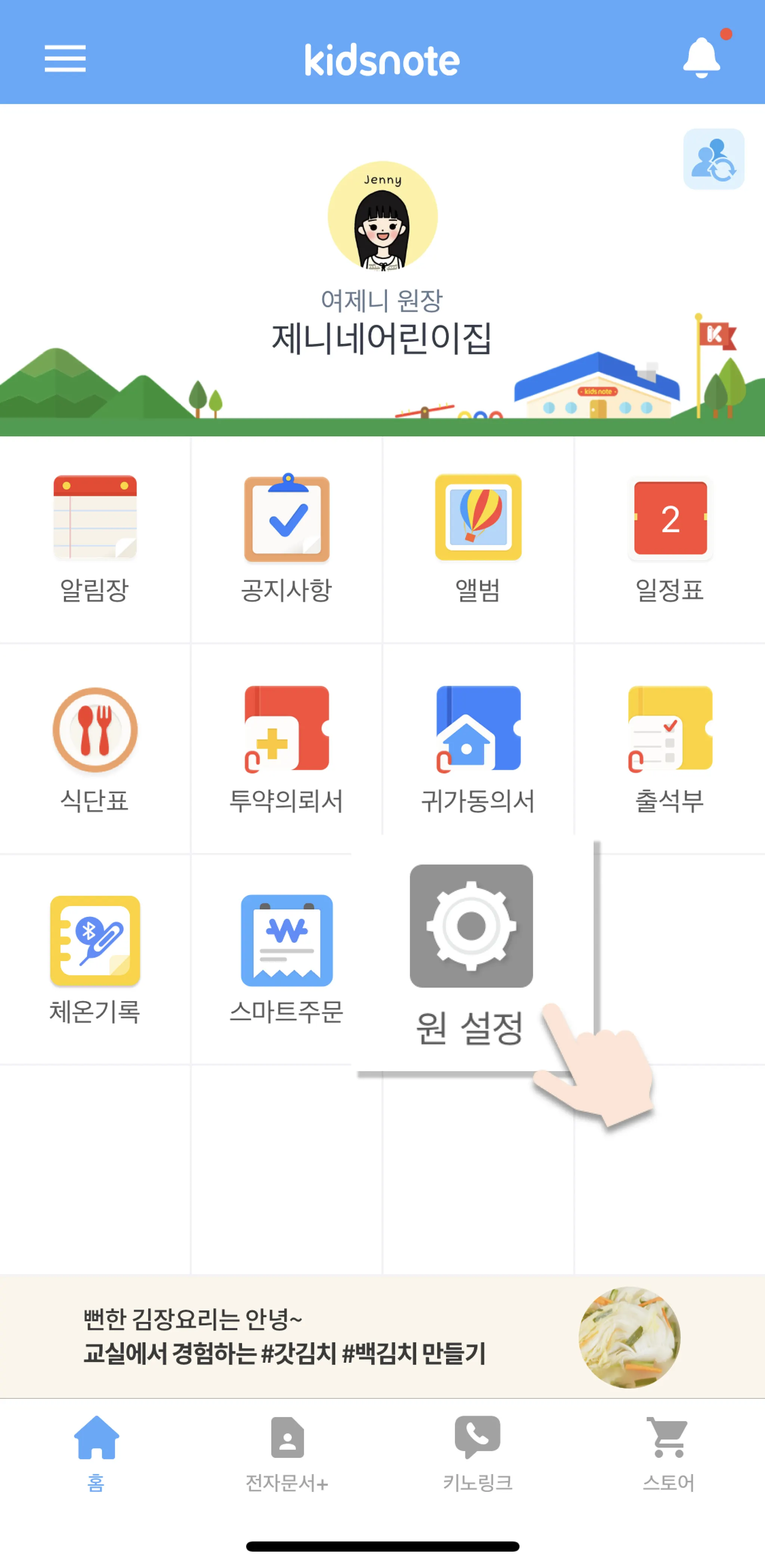Open 출석부 attendance book
The image size is (765, 1568).
click(670, 749)
